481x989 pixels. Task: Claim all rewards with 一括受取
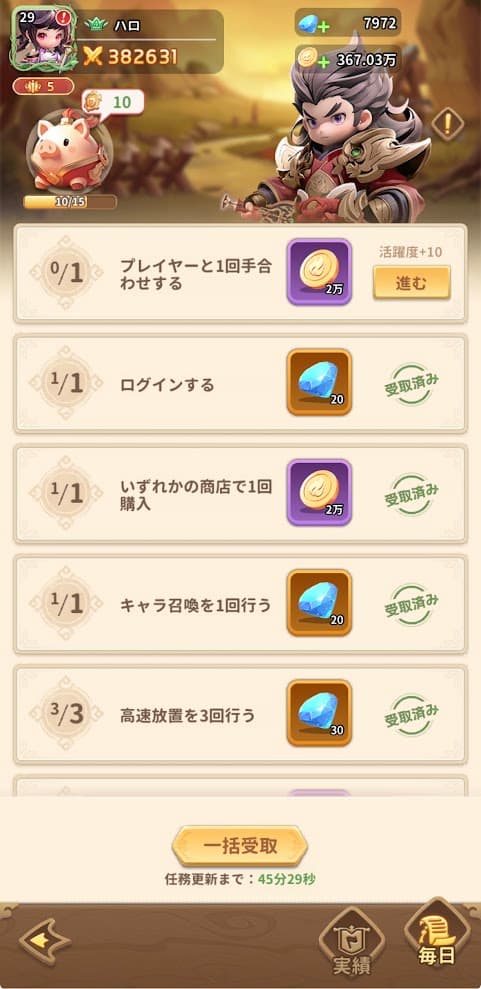click(x=240, y=846)
